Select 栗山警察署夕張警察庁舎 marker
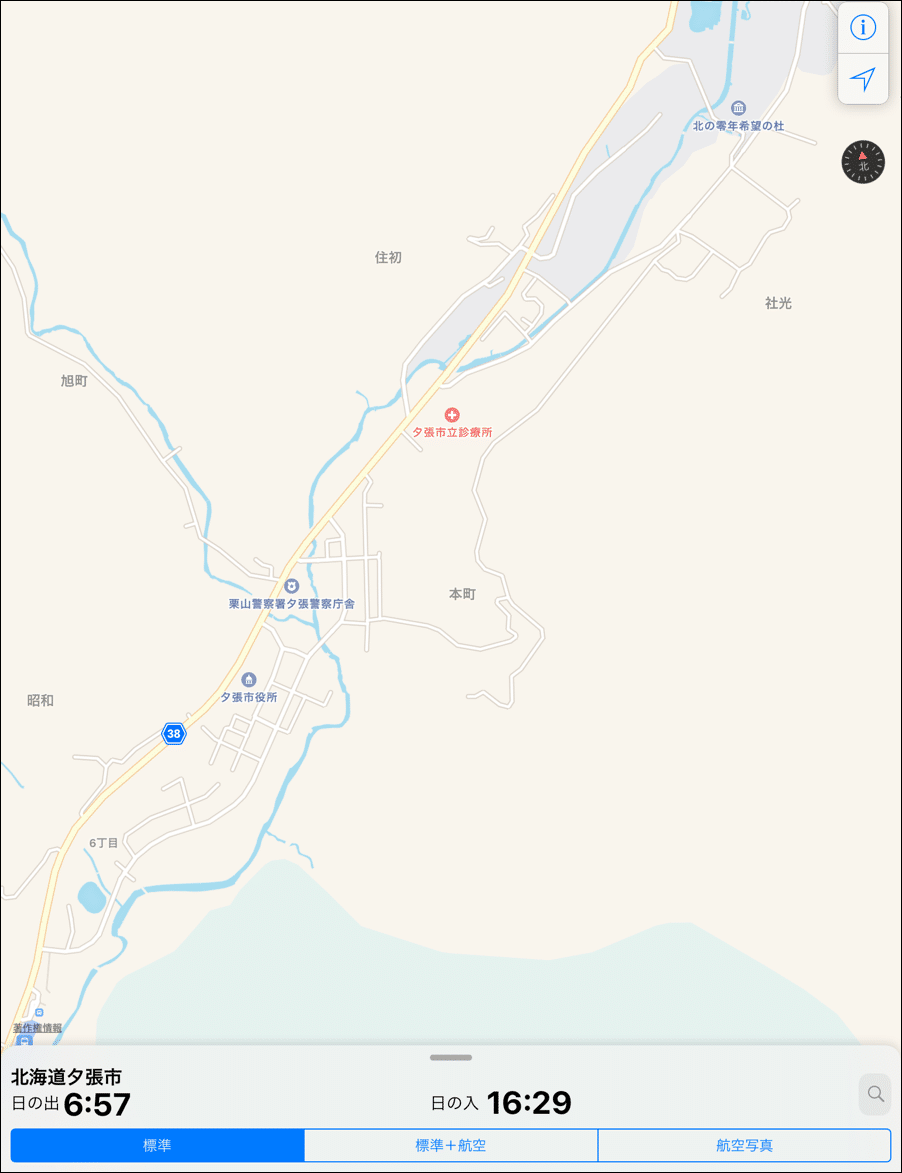Screen dimensions: 902x1173 [x=290, y=586]
